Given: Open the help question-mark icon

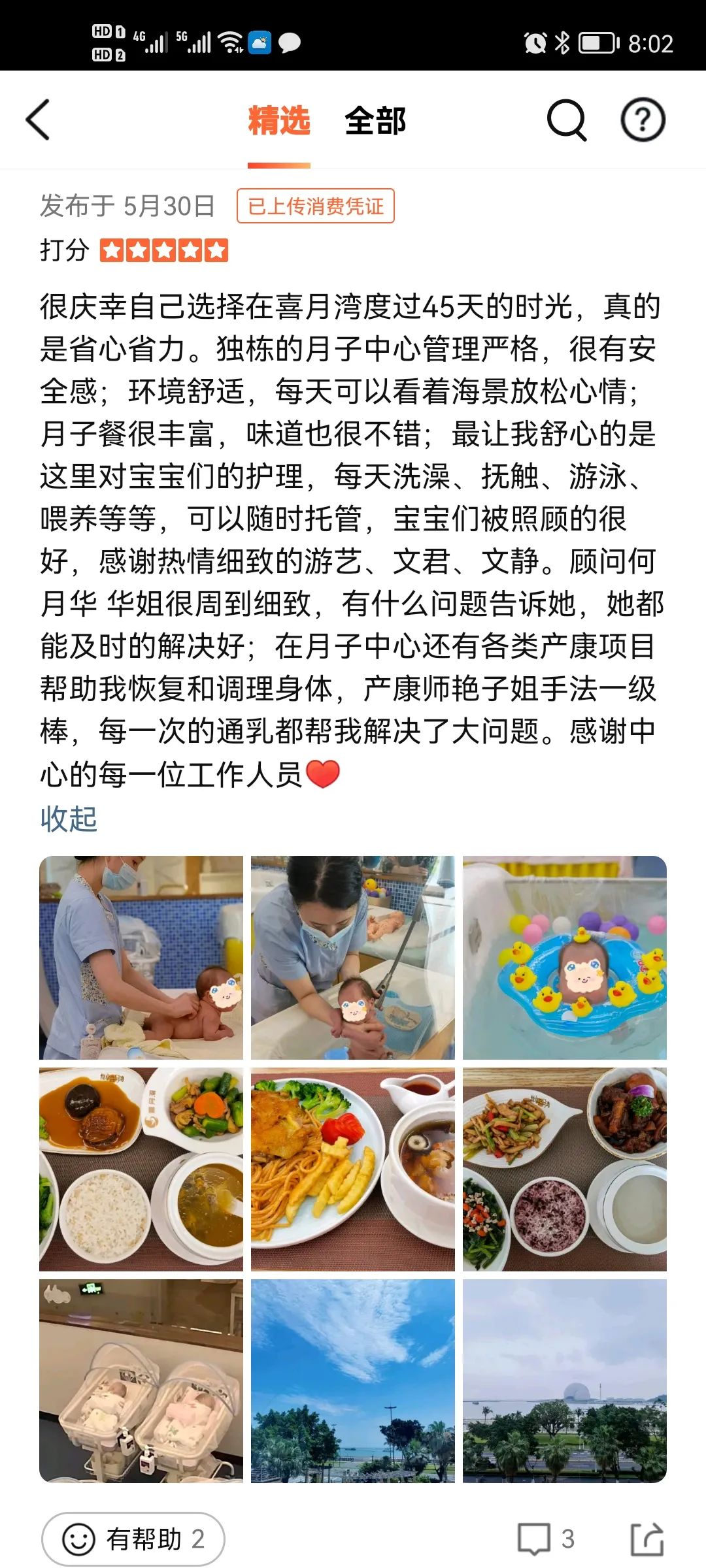Looking at the screenshot, I should pos(642,120).
